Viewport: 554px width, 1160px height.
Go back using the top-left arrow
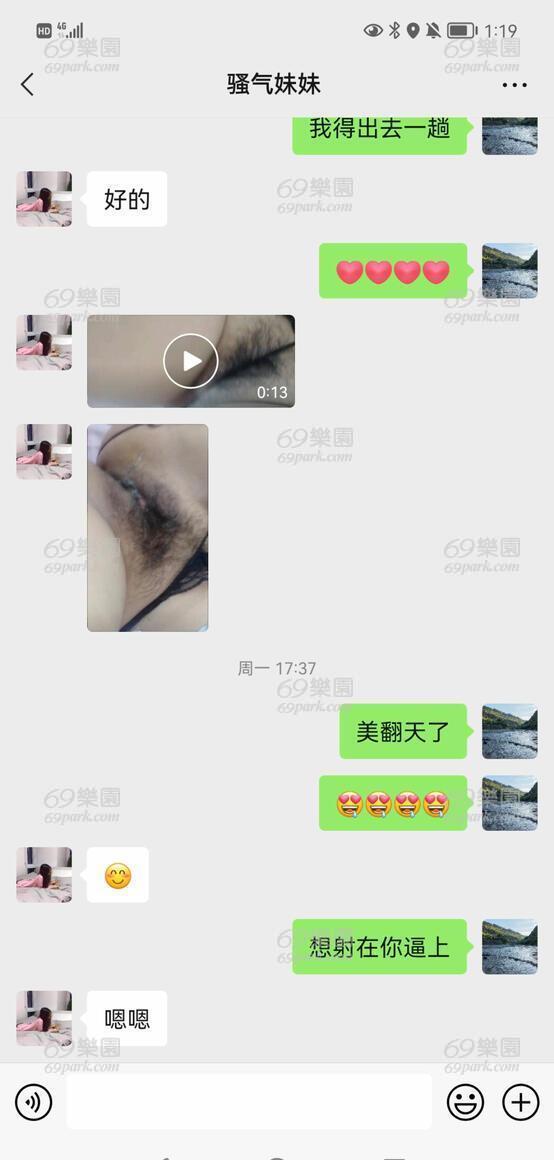(x=27, y=84)
